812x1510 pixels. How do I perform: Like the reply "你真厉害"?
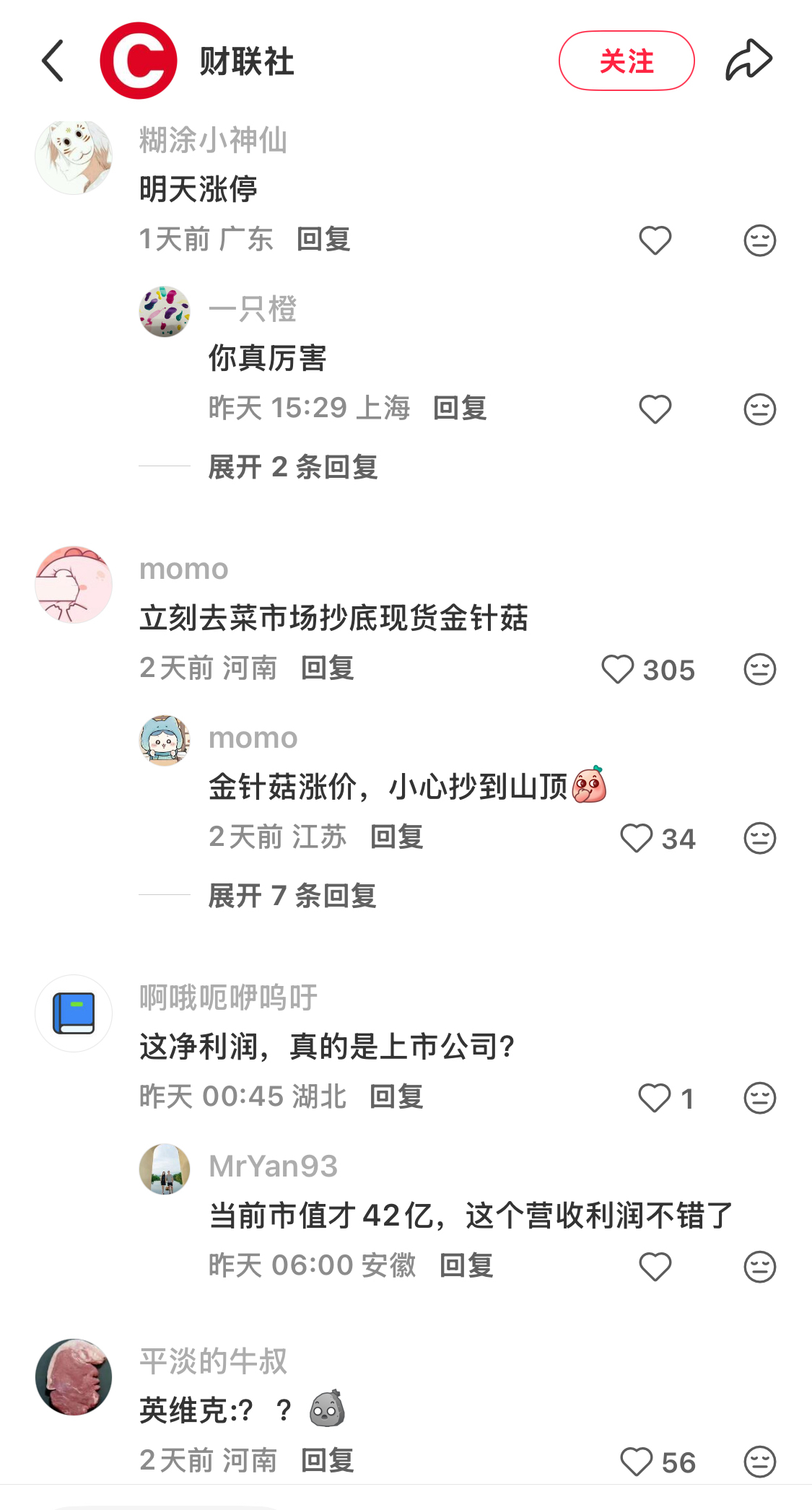click(x=655, y=409)
